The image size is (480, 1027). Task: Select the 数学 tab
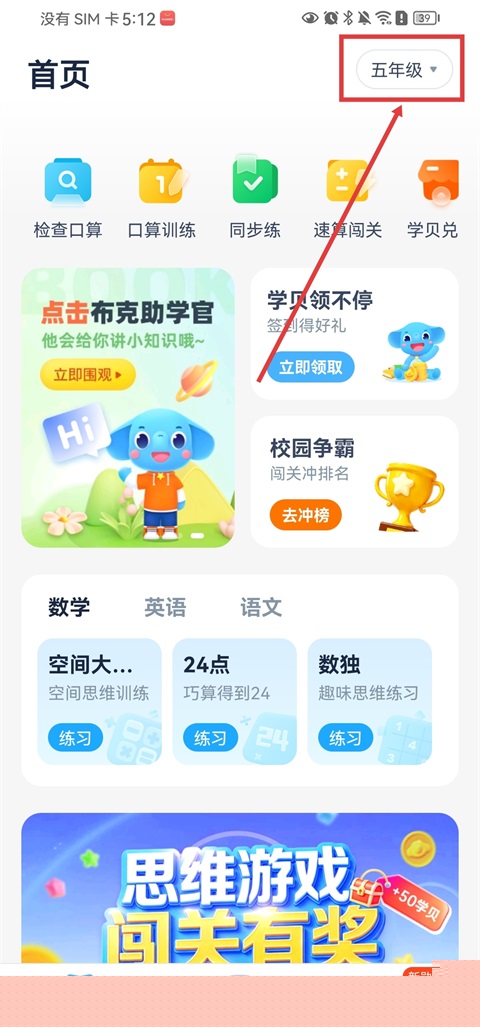click(69, 608)
